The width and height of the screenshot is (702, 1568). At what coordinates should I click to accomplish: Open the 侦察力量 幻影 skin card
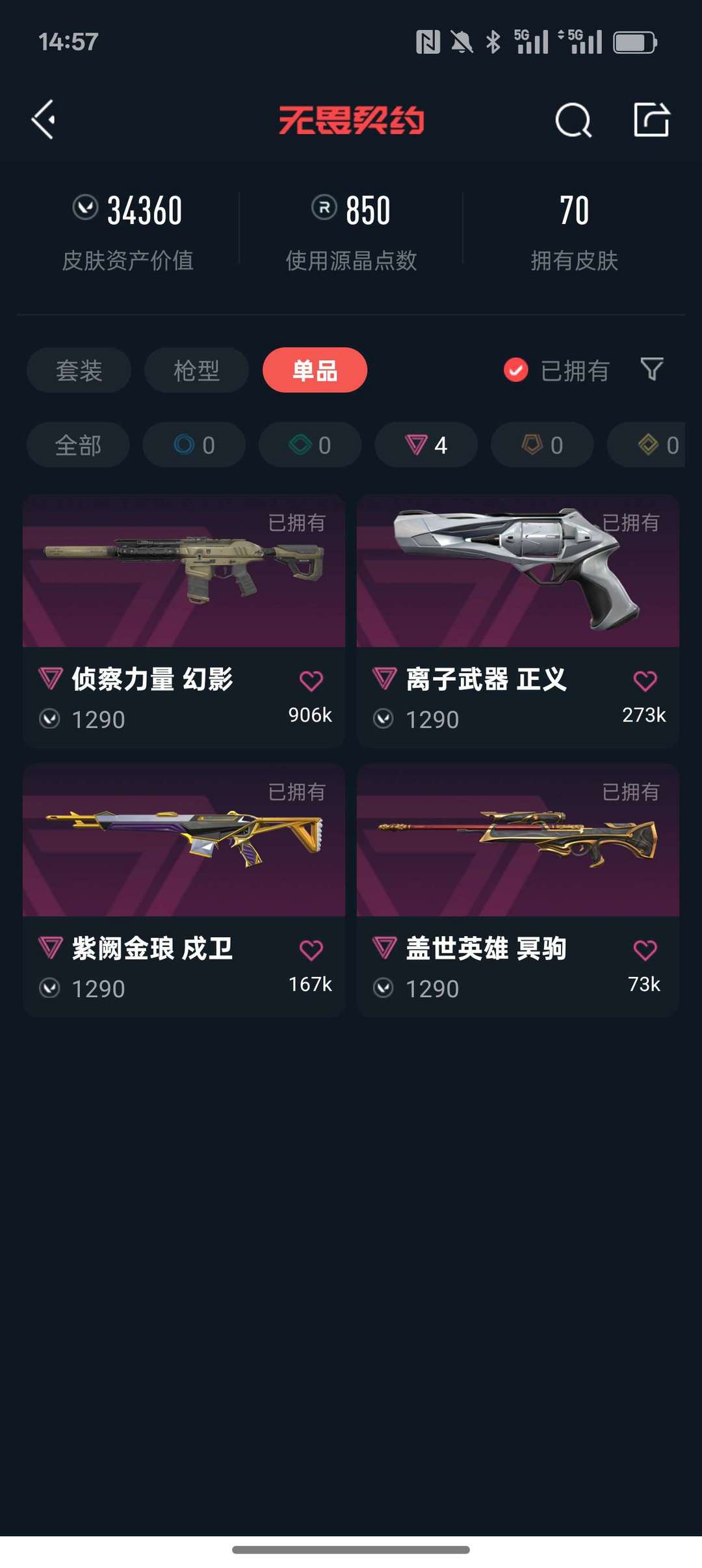[x=184, y=621]
